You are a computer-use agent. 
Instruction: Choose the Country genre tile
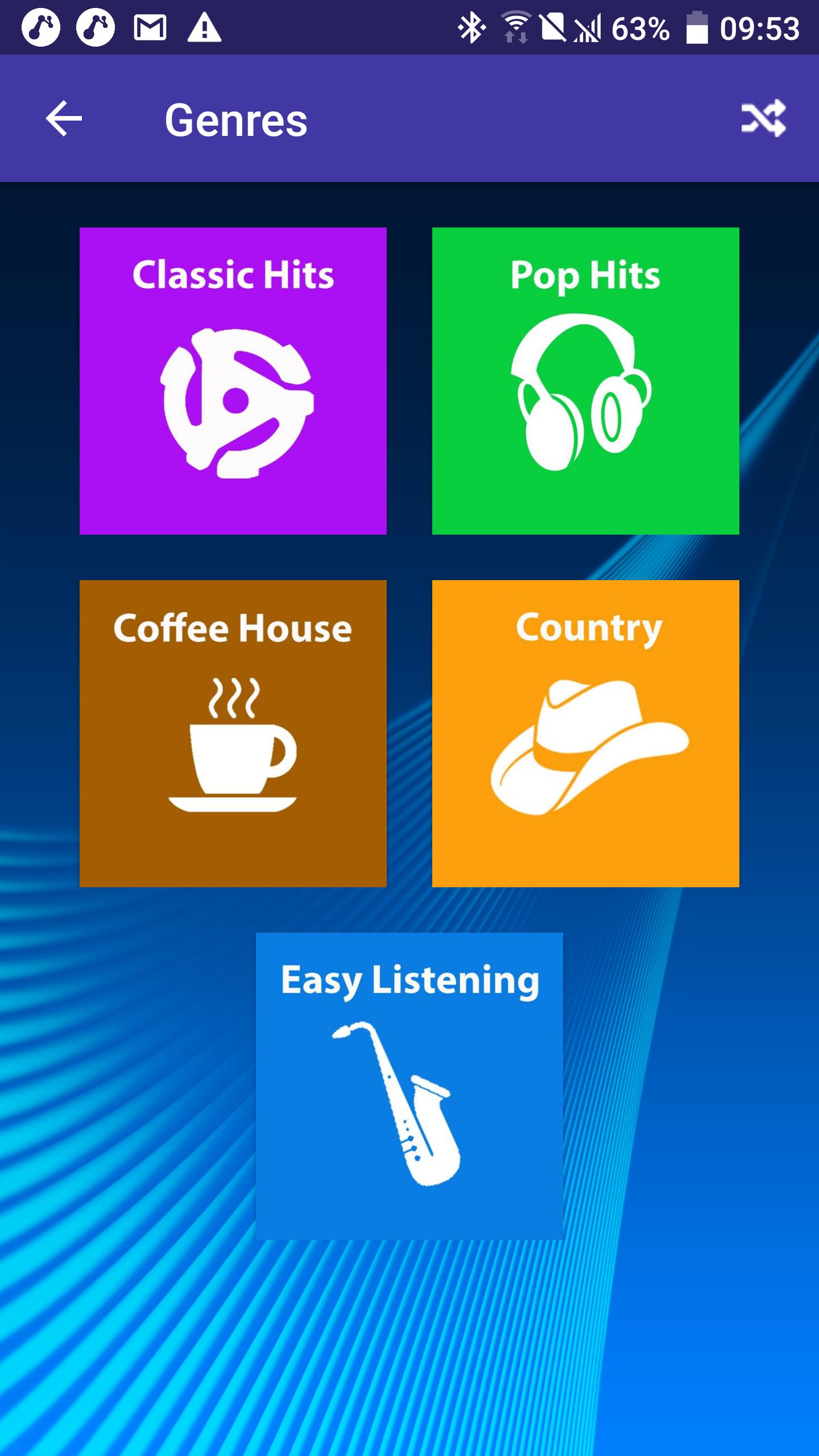click(586, 734)
